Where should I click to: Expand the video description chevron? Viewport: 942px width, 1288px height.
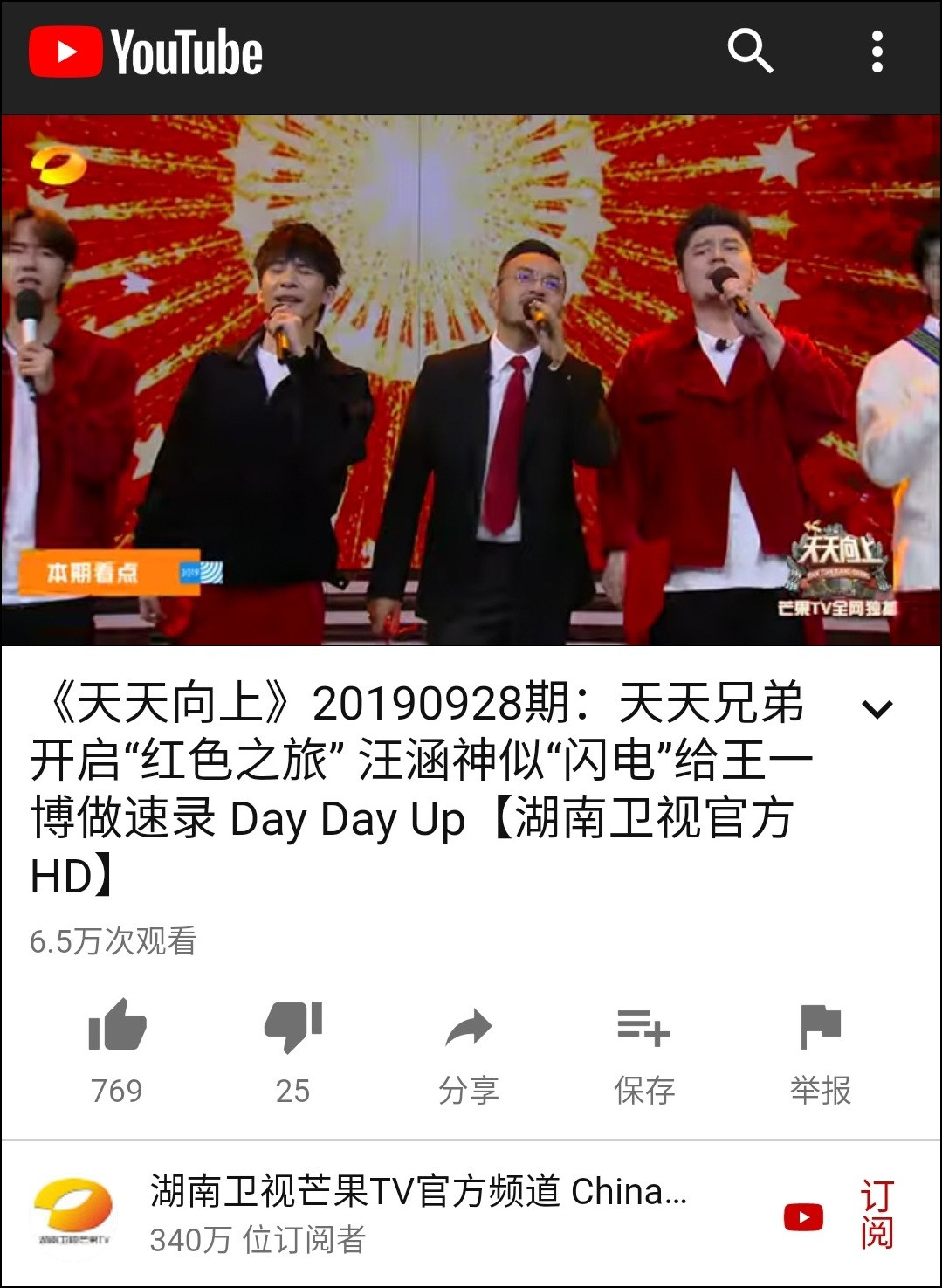point(877,709)
